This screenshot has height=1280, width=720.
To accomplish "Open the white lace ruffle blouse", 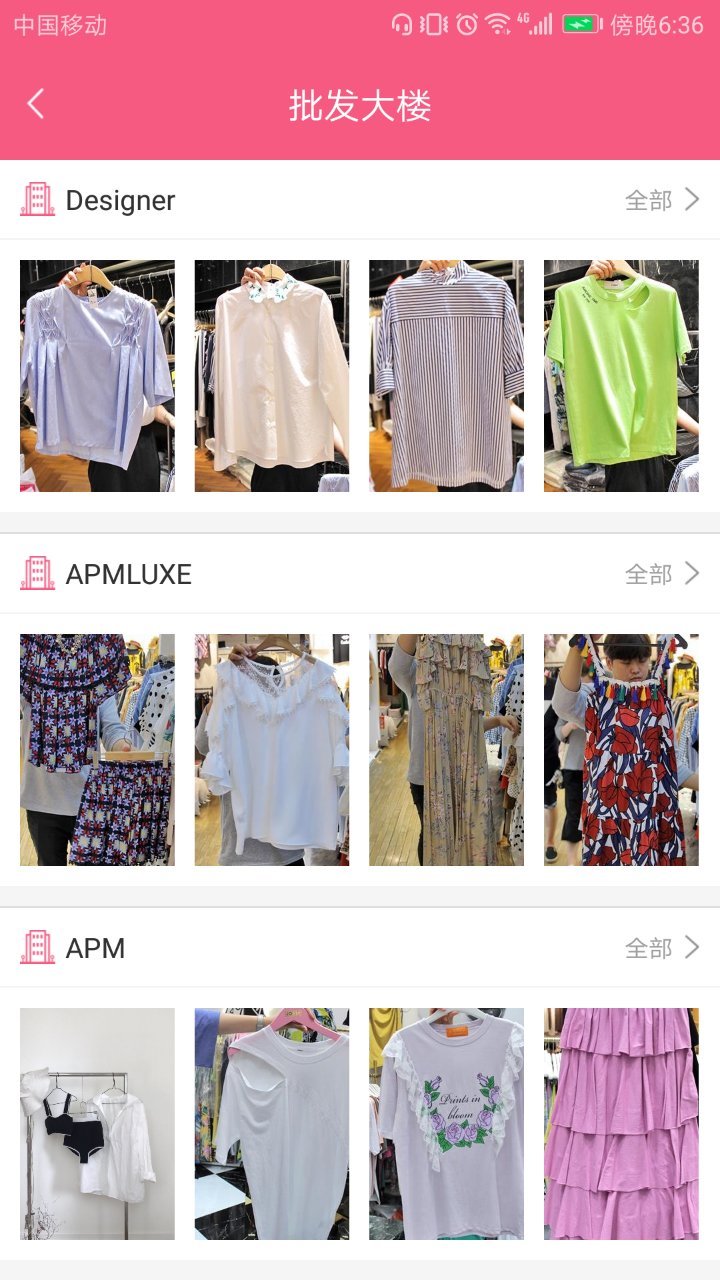I will tap(272, 750).
